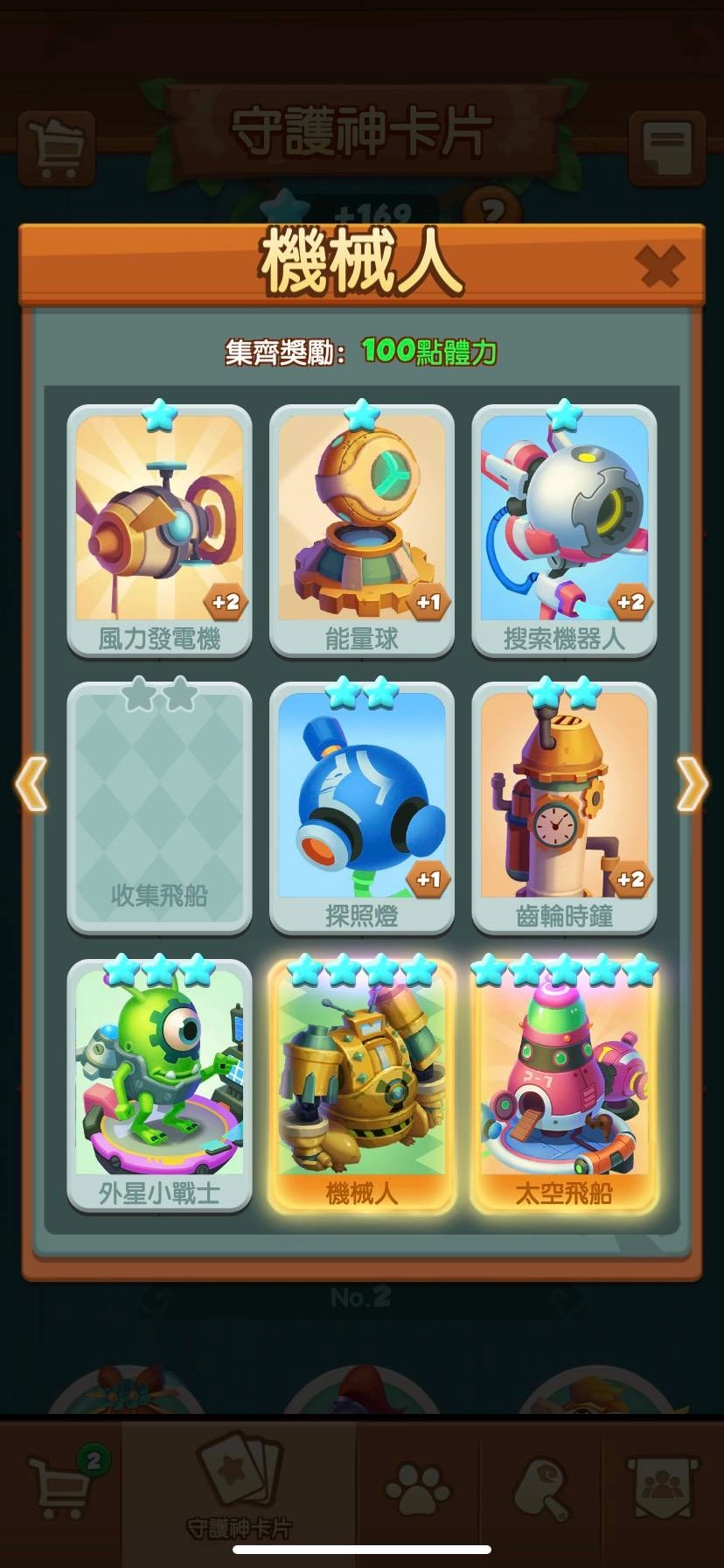
Task: Open the 太空飛船 five-star card
Action: tap(564, 1085)
